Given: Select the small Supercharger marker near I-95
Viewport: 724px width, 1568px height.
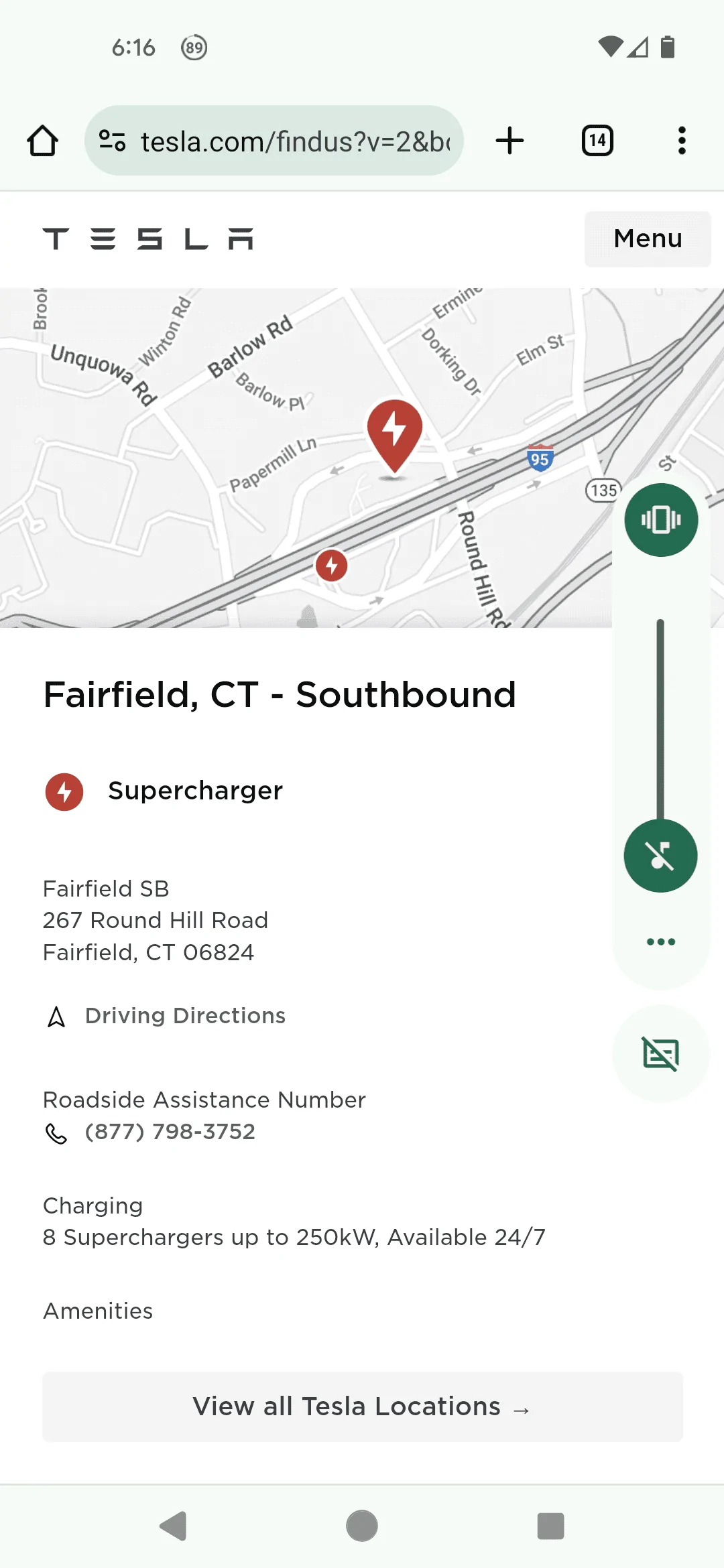Looking at the screenshot, I should coord(332,566).
